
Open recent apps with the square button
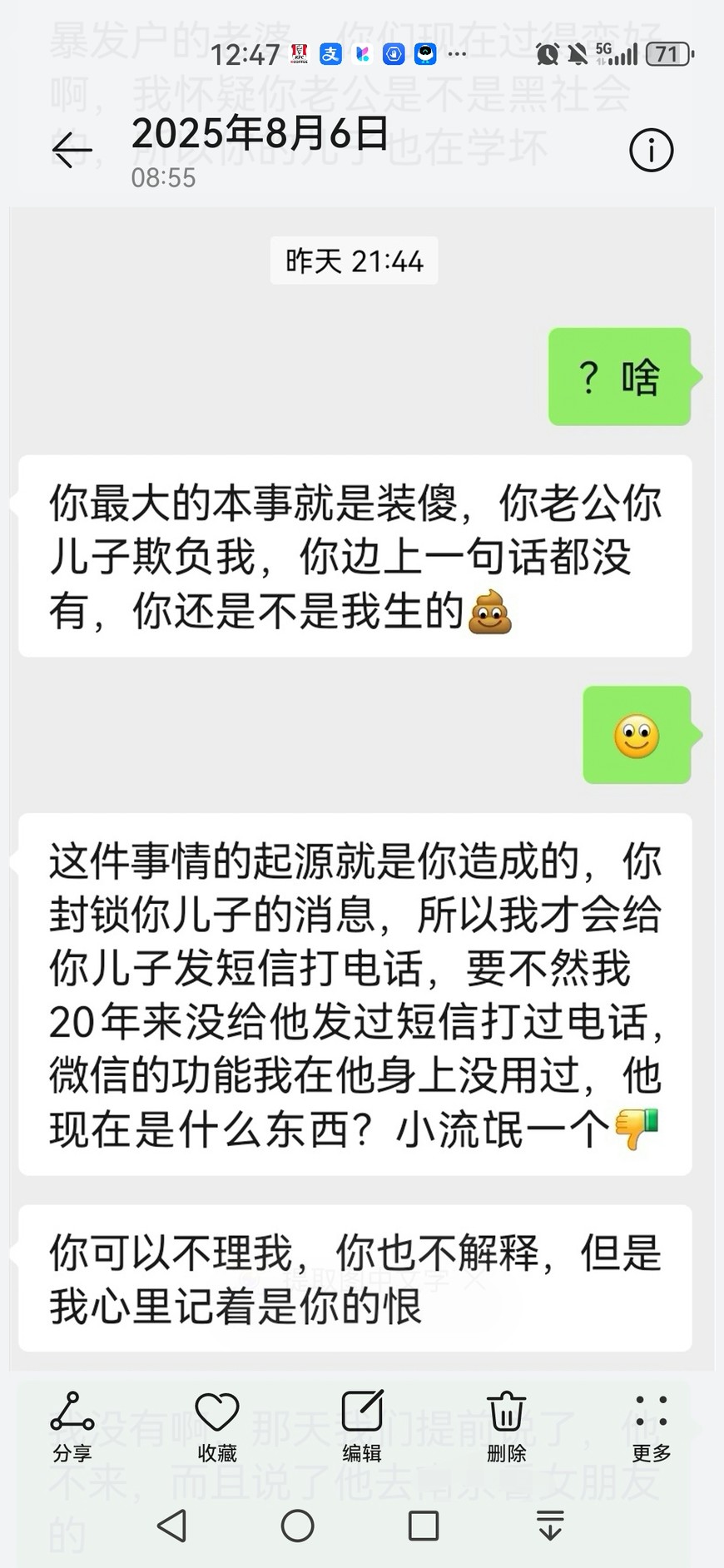pyautogui.click(x=424, y=1526)
